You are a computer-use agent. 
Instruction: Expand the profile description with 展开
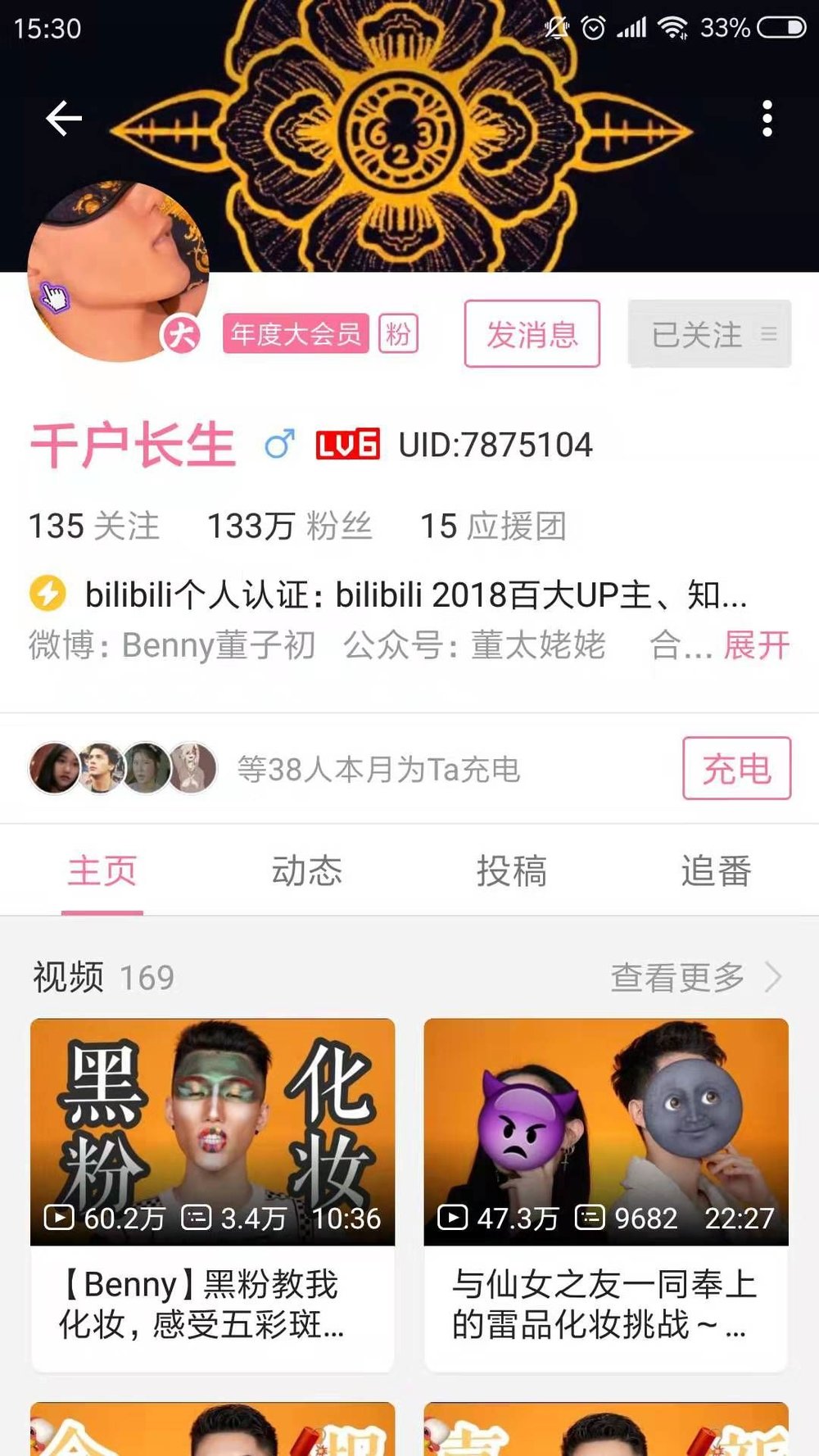756,645
